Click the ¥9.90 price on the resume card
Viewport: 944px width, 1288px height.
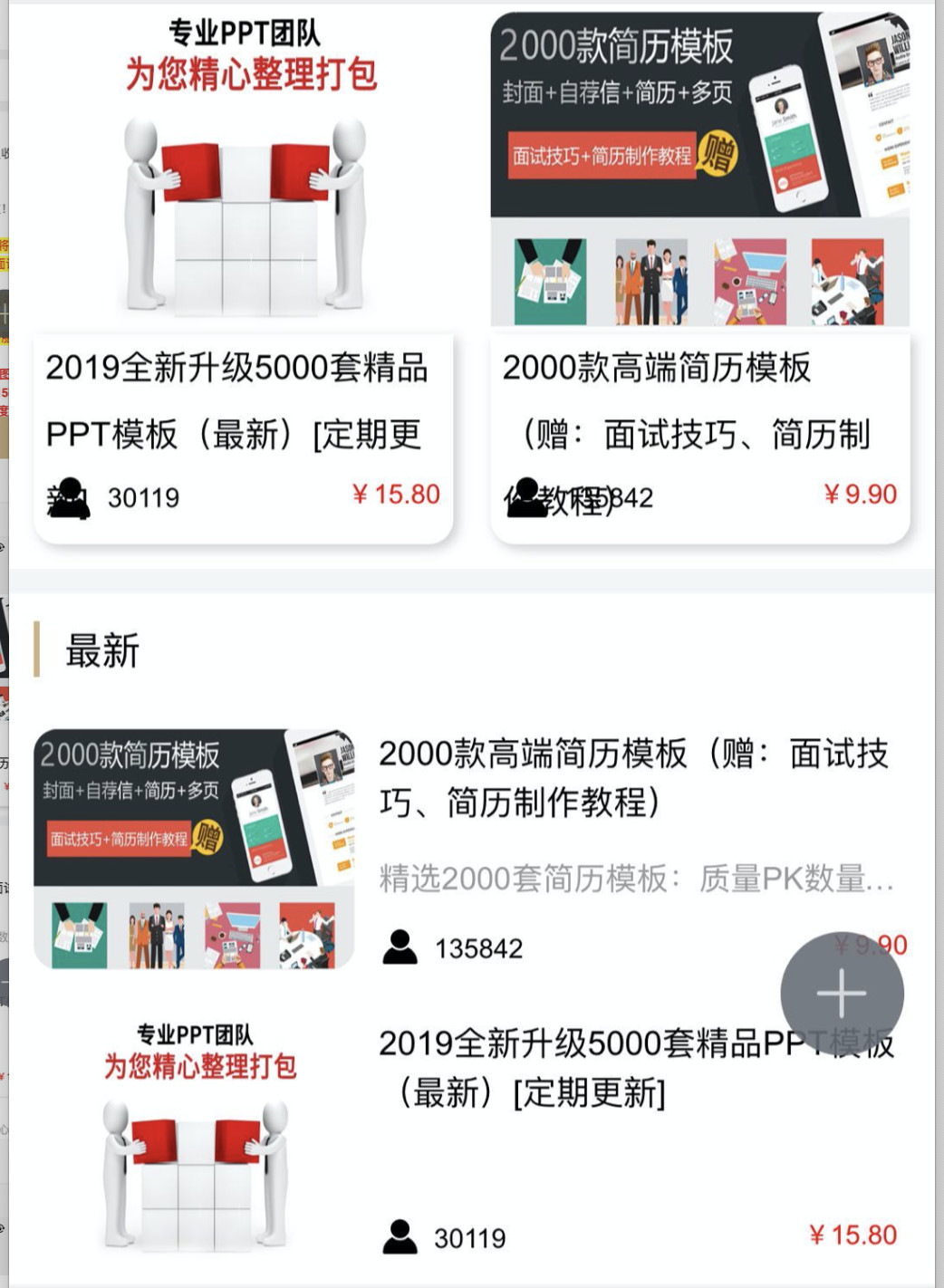click(859, 495)
